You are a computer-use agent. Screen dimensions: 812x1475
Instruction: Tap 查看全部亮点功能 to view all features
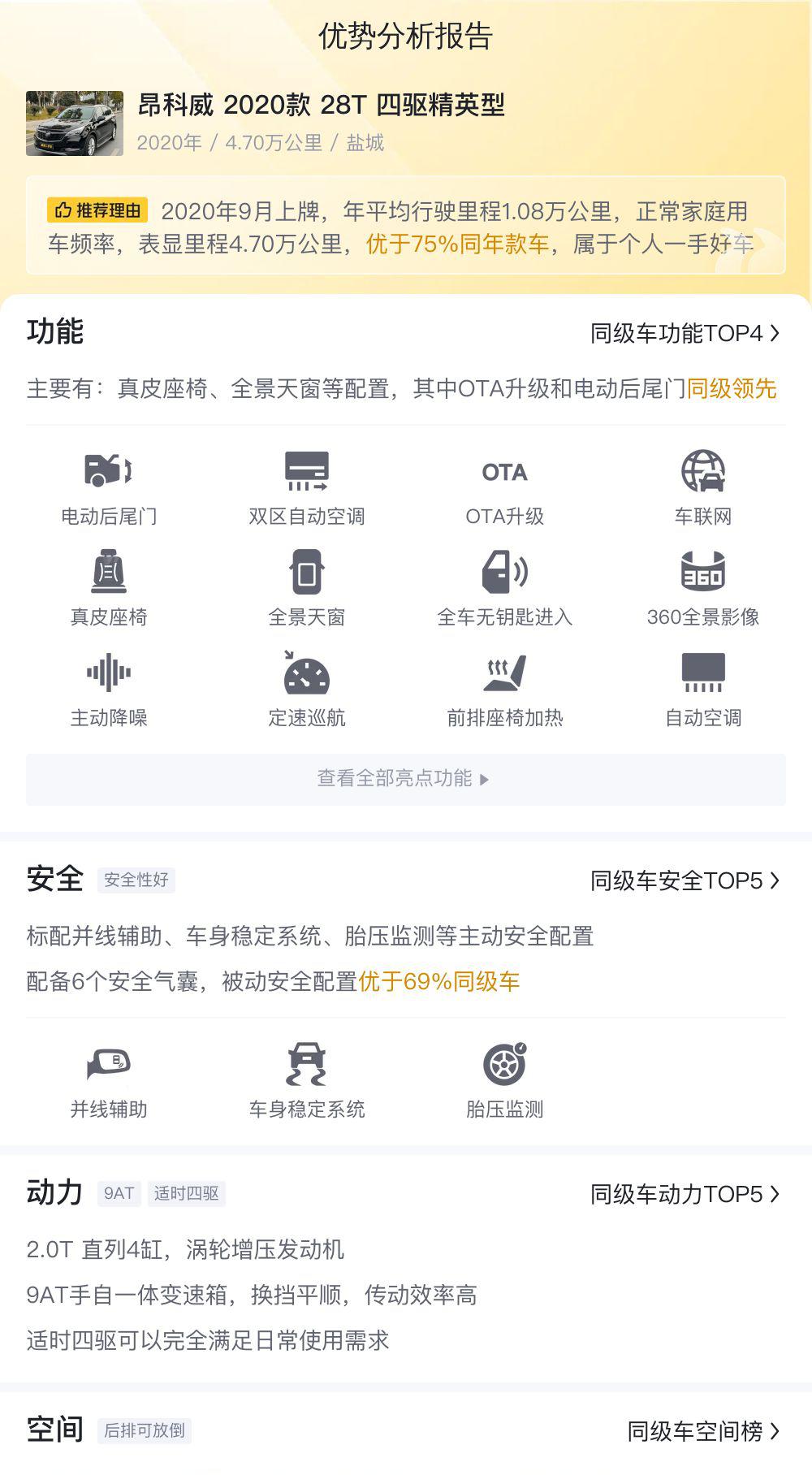(x=406, y=779)
